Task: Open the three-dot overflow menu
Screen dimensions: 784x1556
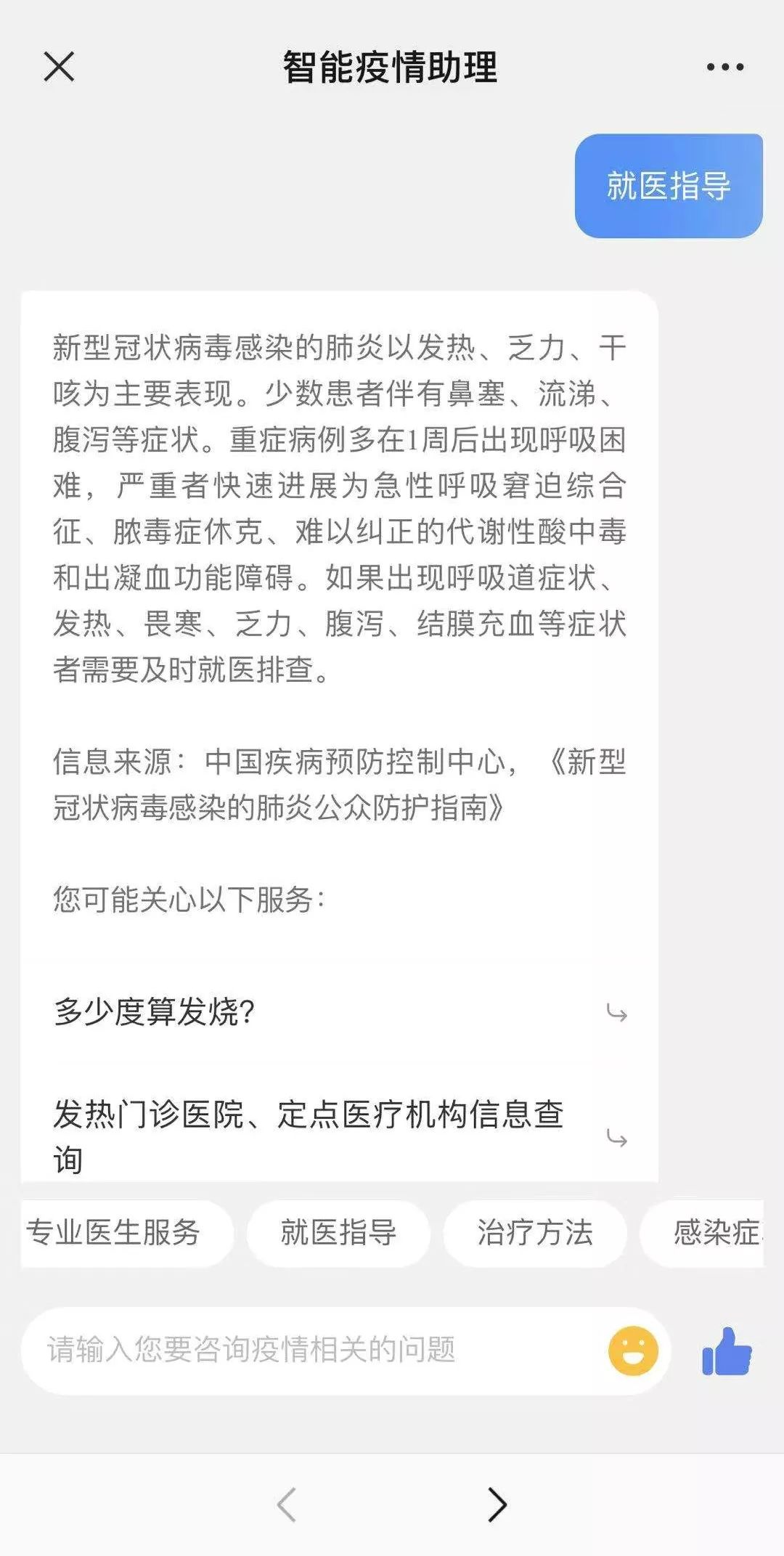Action: click(724, 67)
